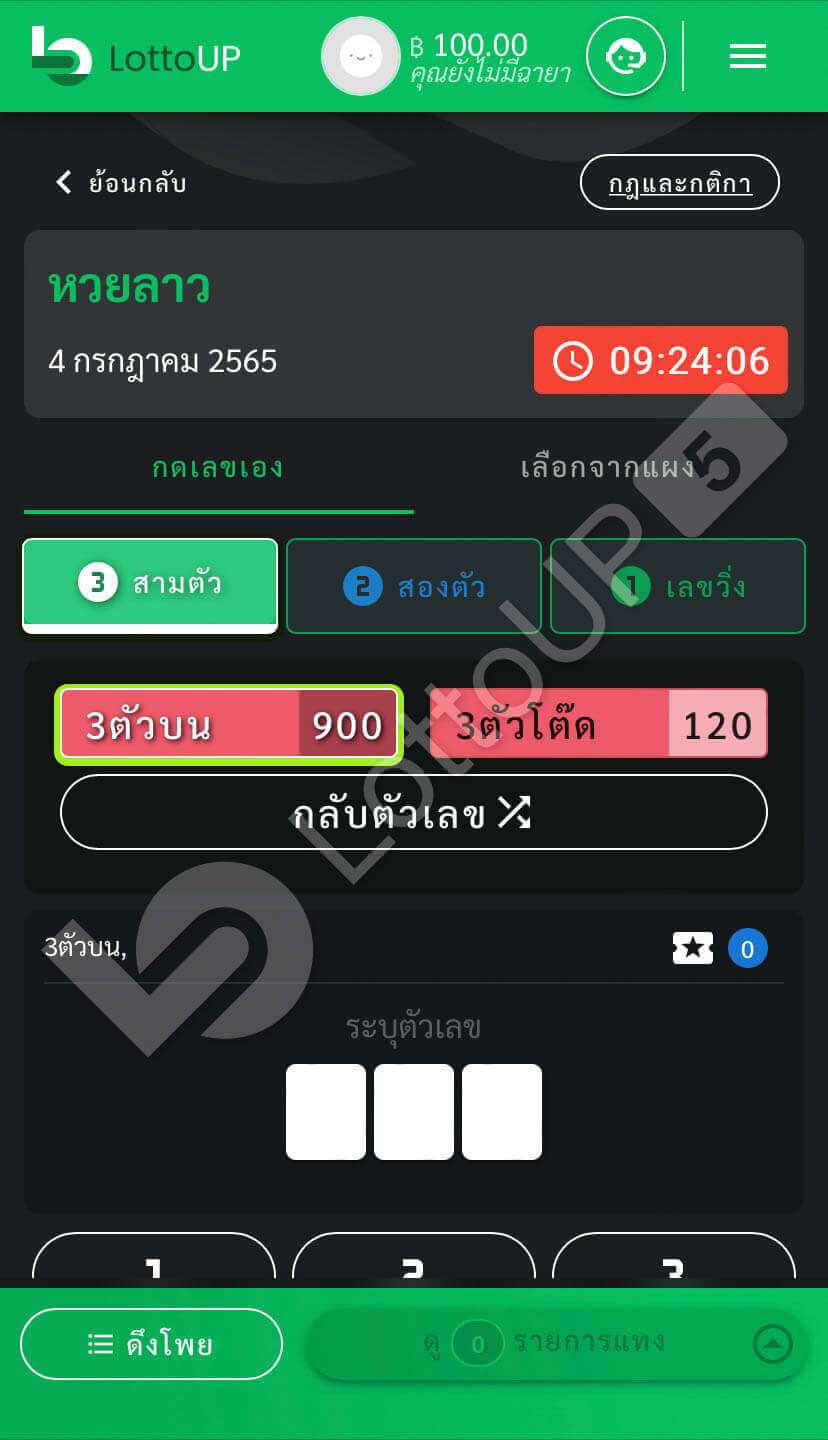Open the hamburger menu

point(747,56)
